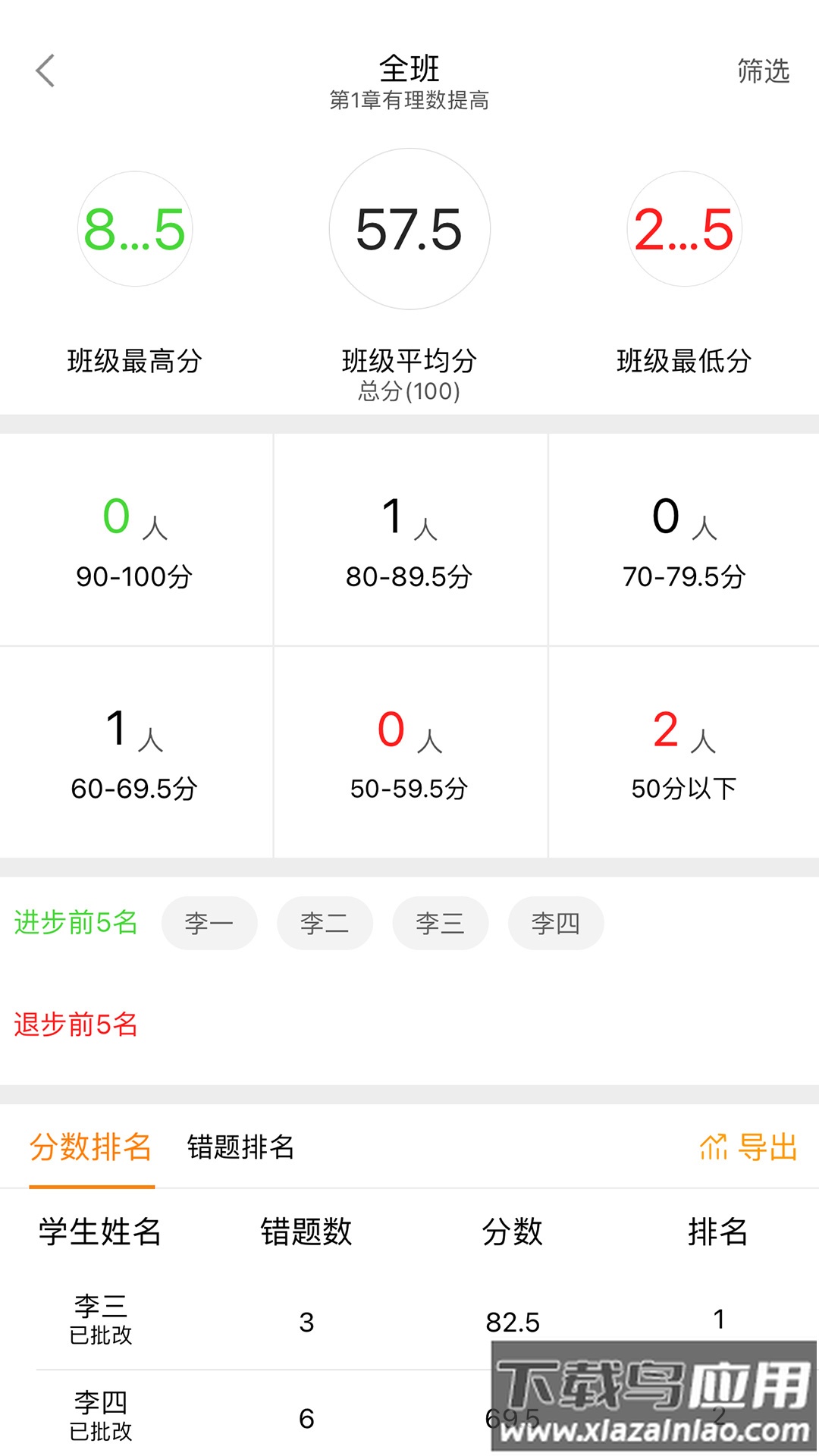Tap the class lowest score circle 2...5
The width and height of the screenshot is (819, 1456).
coord(683,227)
